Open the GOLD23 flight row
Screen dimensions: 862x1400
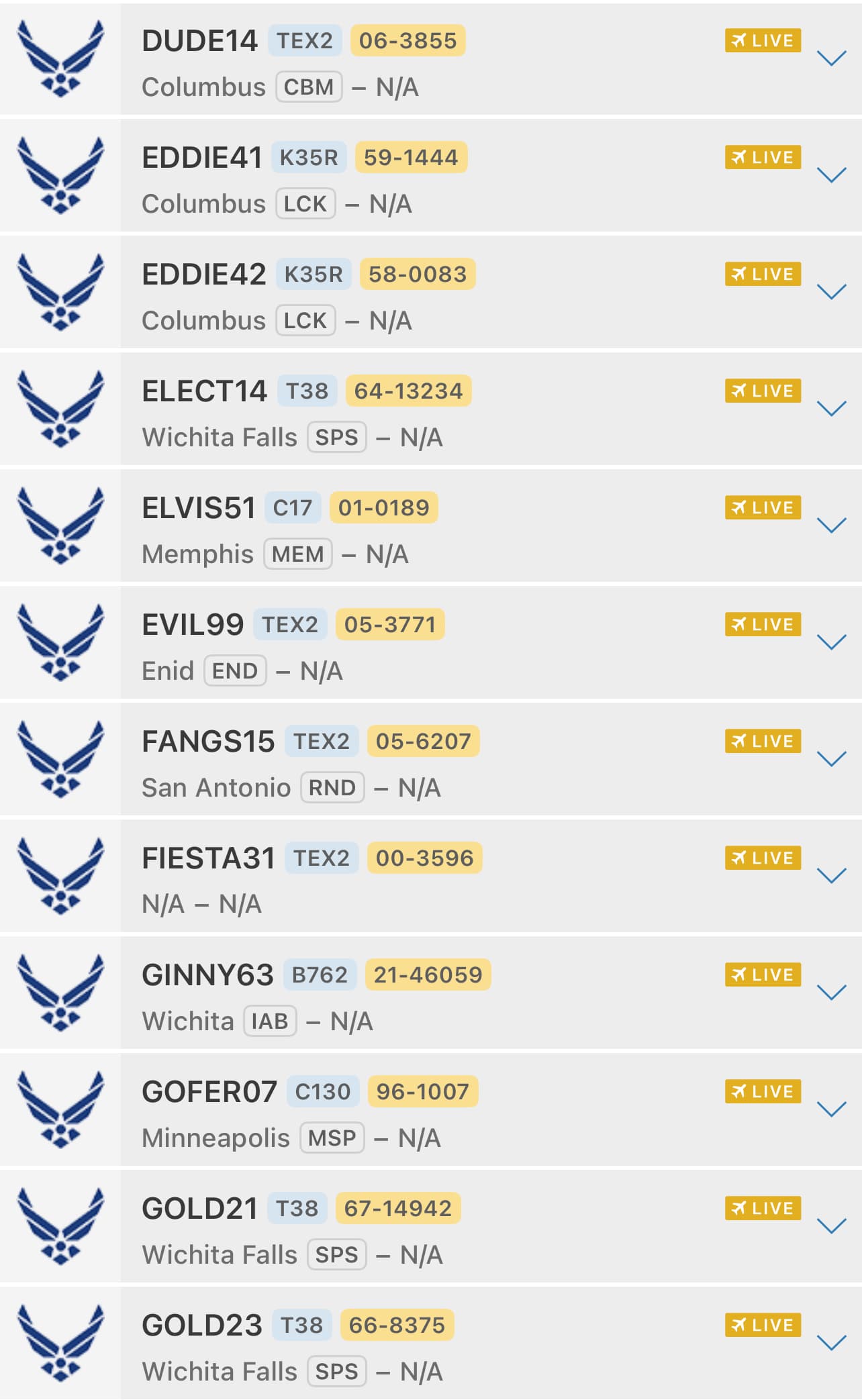[201, 1326]
